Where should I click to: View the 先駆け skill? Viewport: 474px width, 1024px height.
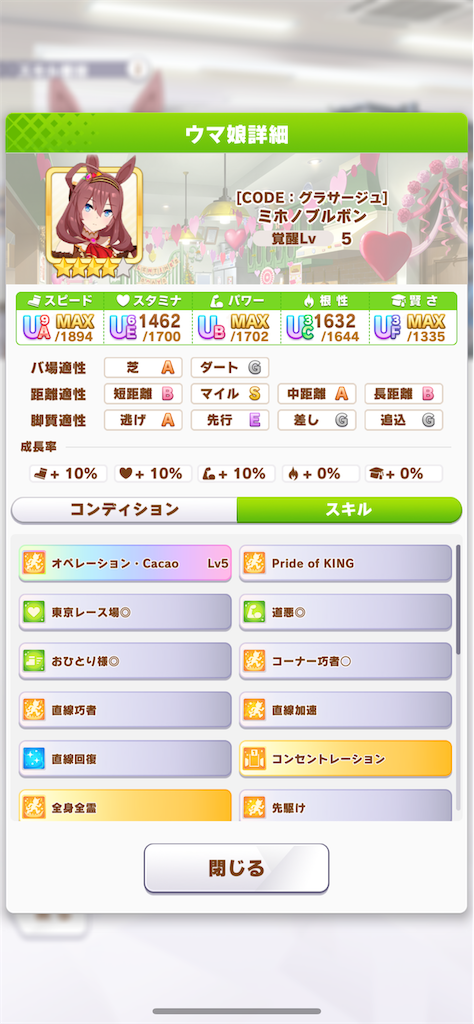click(345, 806)
